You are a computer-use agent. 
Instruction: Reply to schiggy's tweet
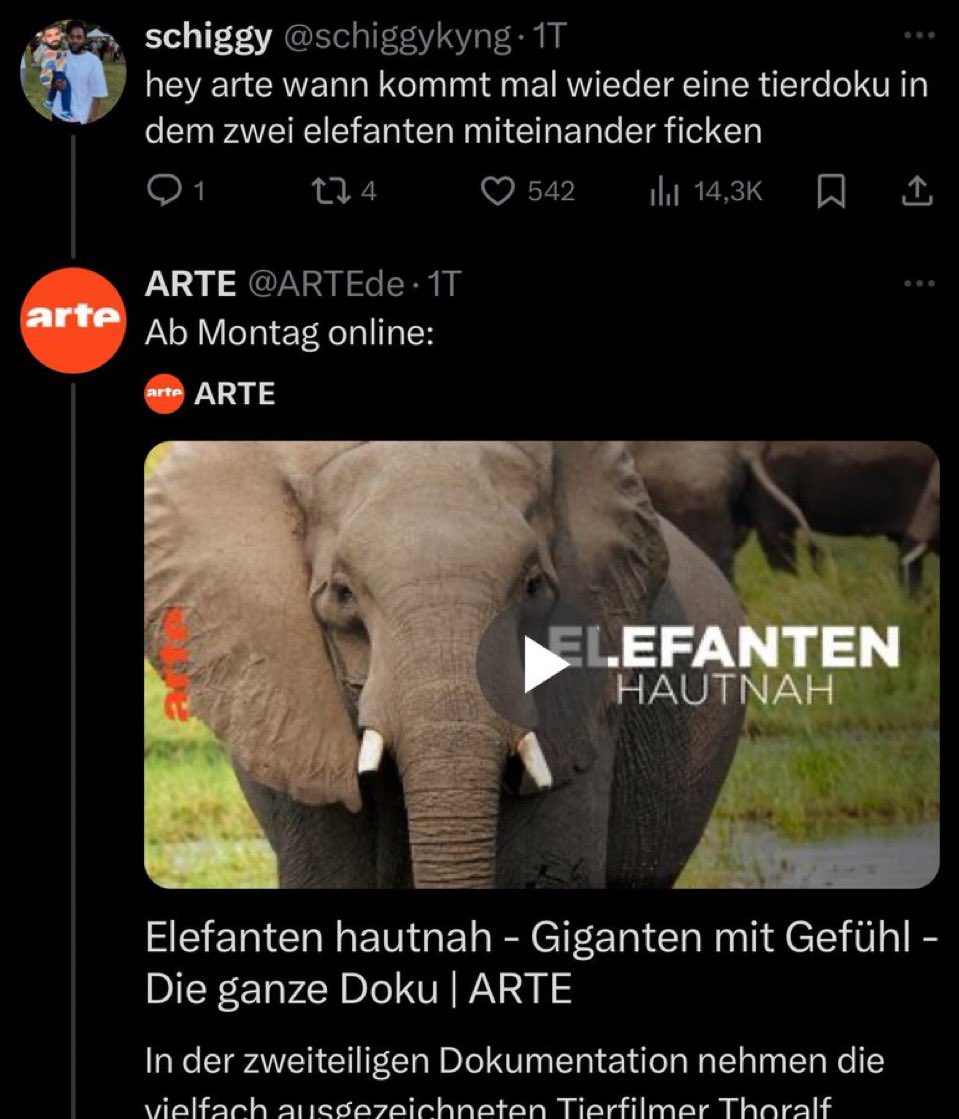click(x=161, y=191)
